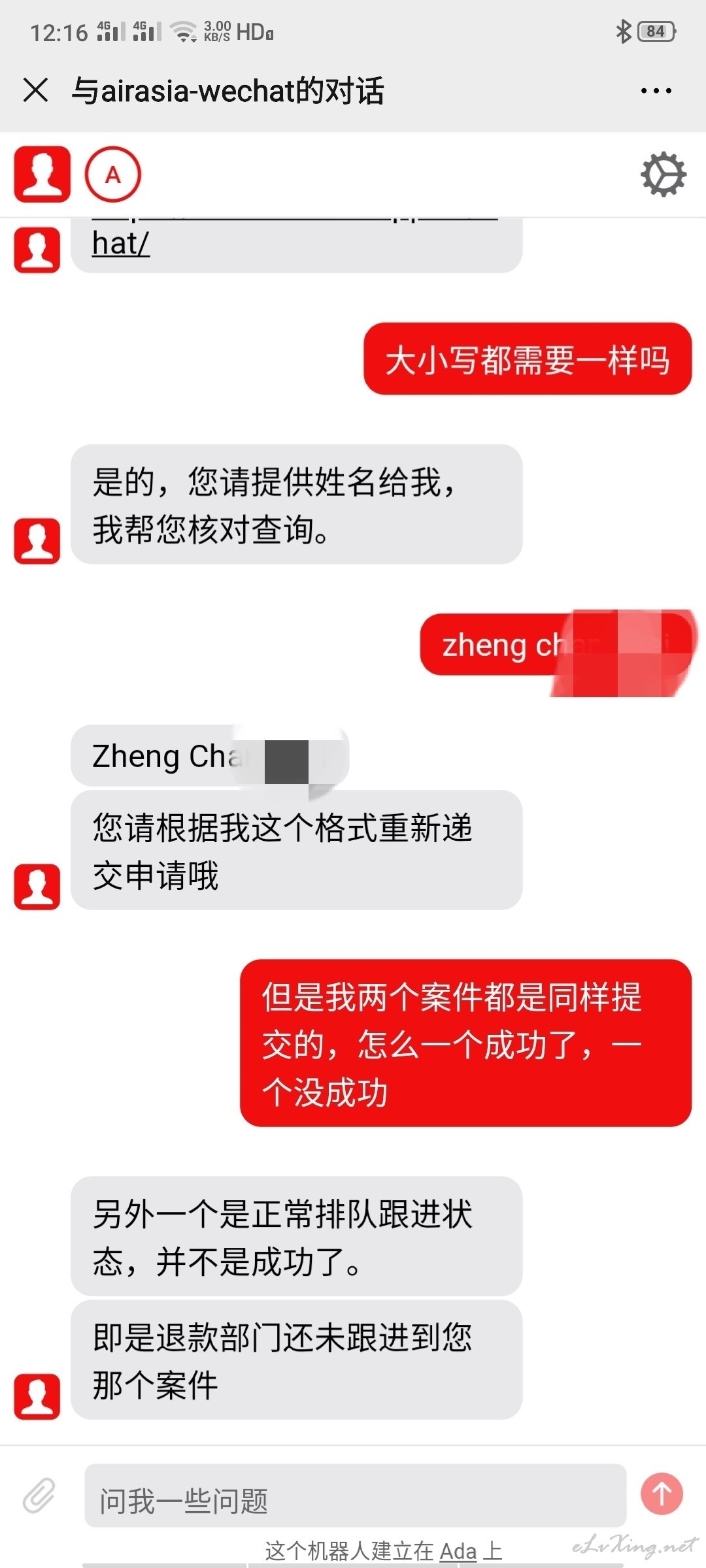Tap the red agent avatar in header

click(42, 174)
